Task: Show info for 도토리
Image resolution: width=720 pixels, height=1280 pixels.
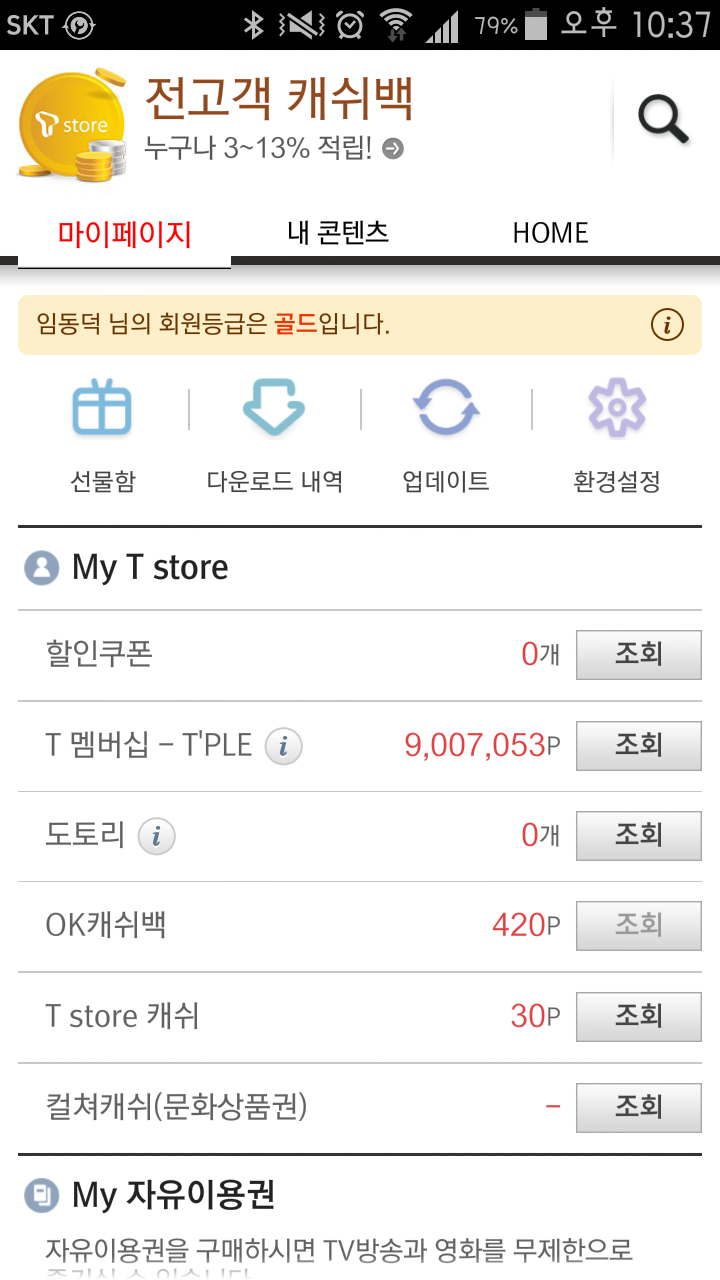Action: click(157, 836)
